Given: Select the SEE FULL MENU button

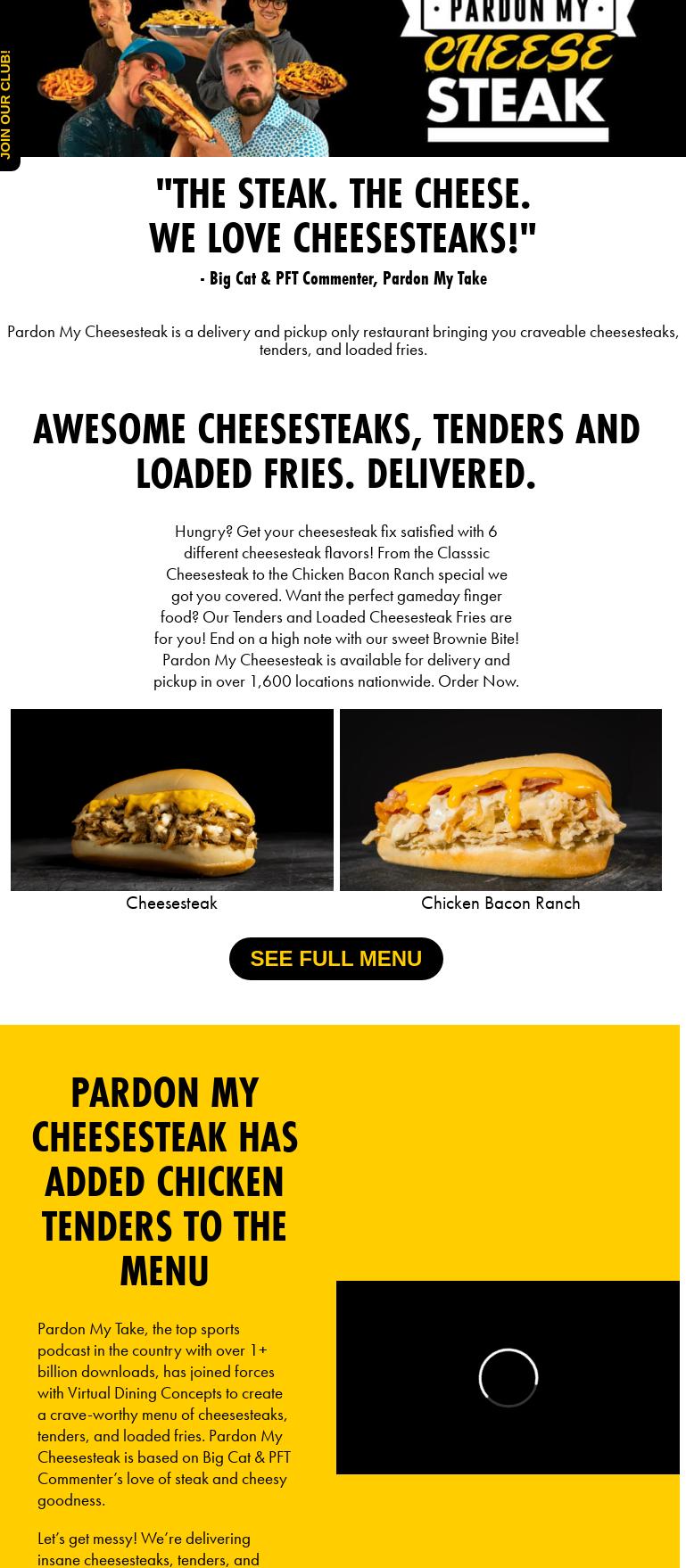Looking at the screenshot, I should coord(336,958).
